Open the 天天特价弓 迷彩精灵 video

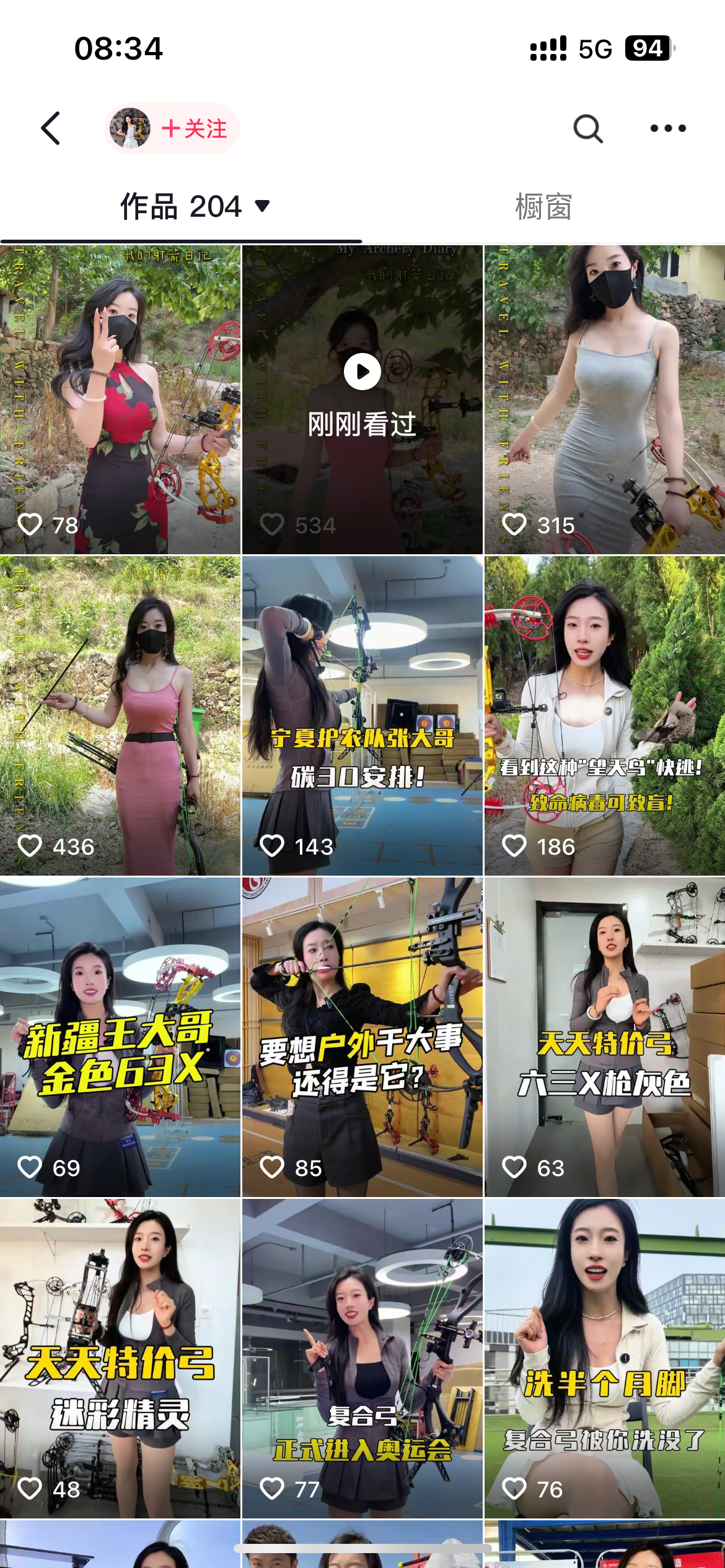pyautogui.click(x=120, y=1358)
